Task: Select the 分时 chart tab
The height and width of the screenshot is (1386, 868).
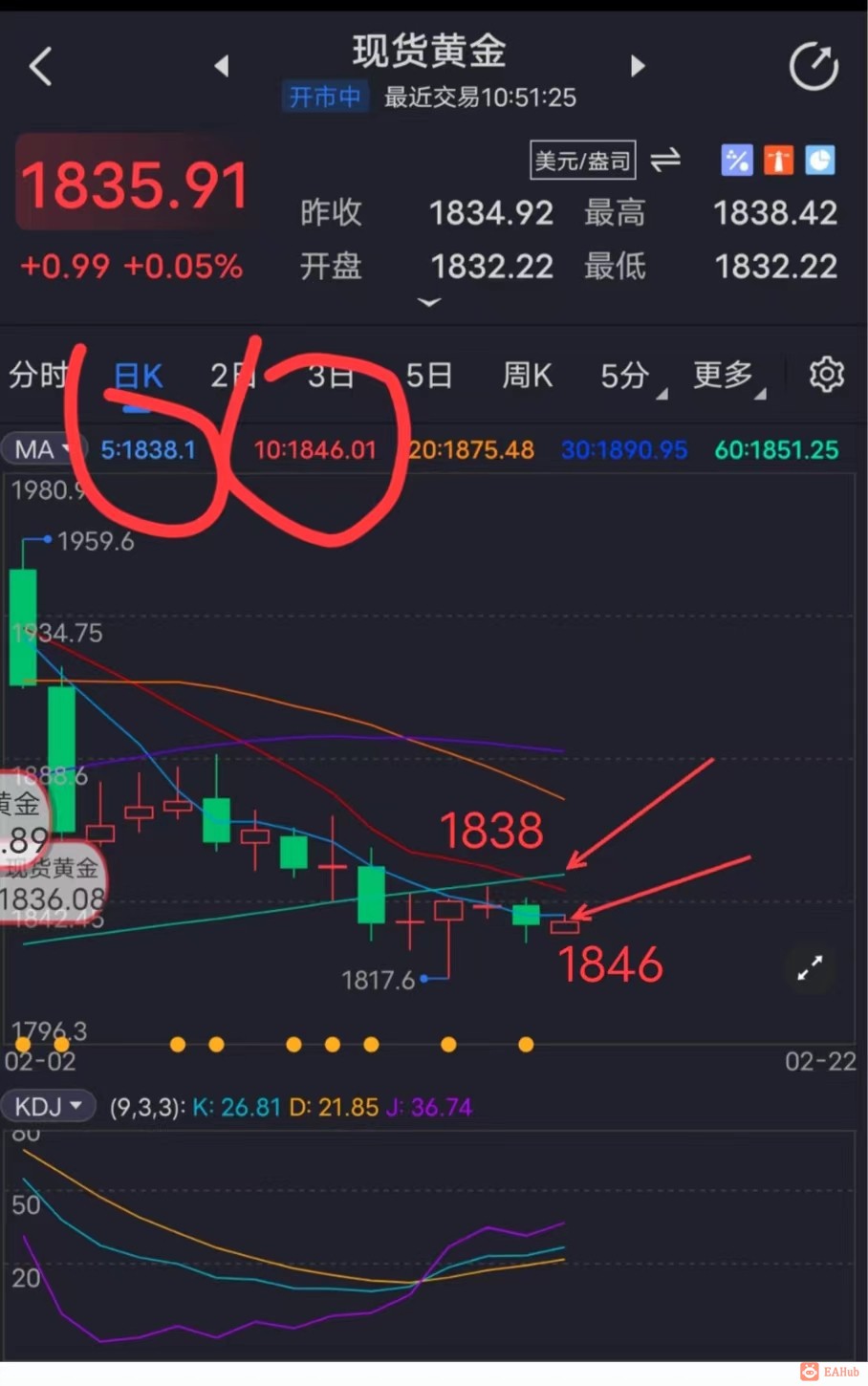Action: click(39, 375)
